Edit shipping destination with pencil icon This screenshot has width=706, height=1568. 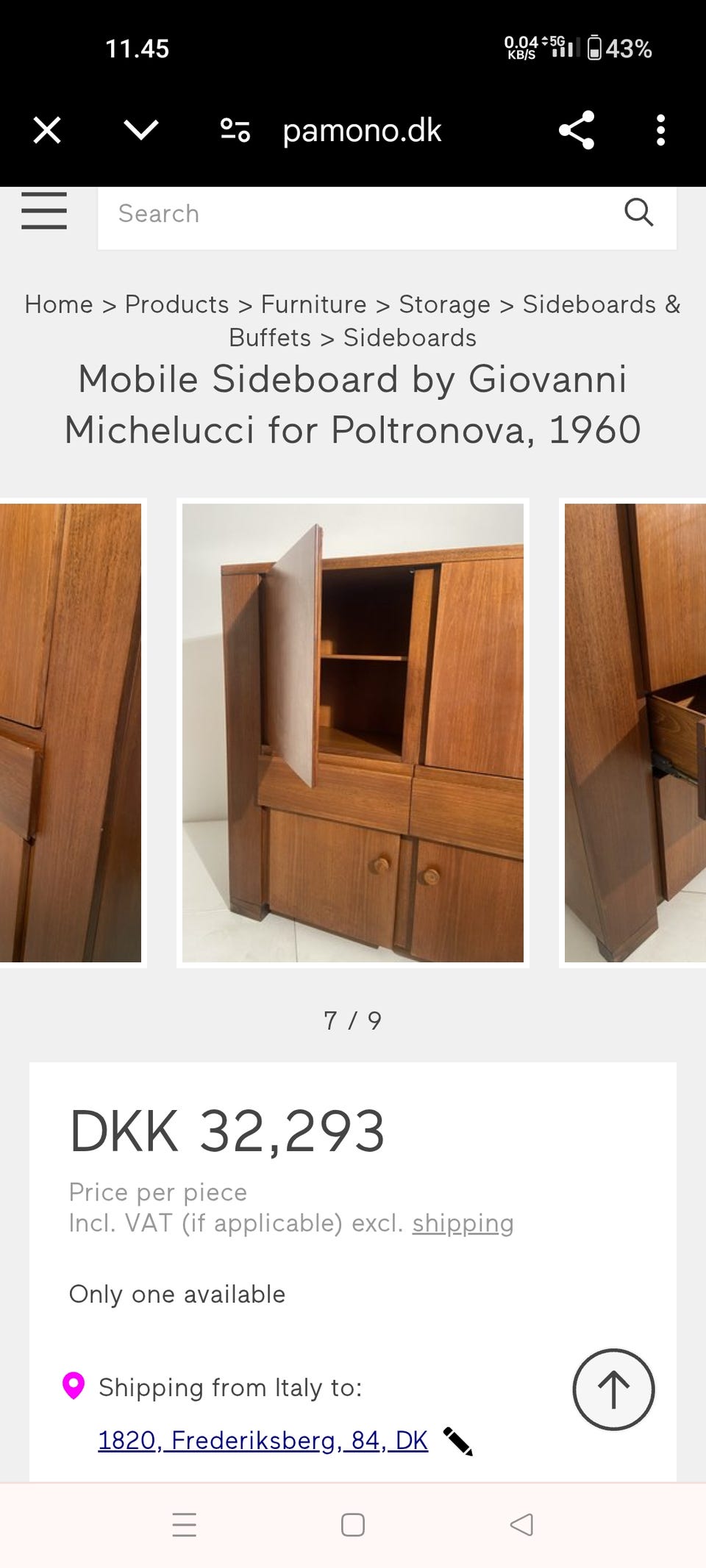[x=458, y=1442]
